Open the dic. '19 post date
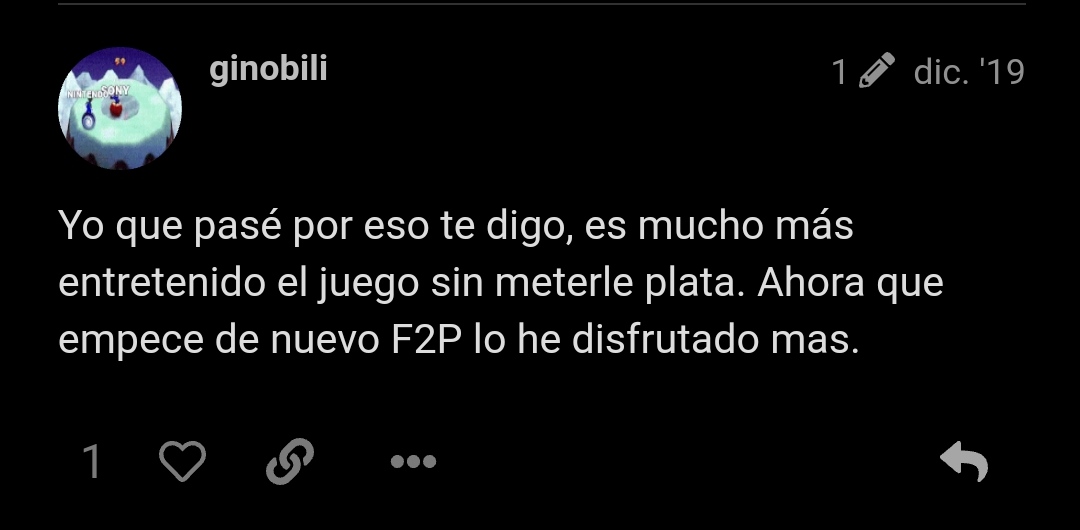1080x530 pixels. [968, 72]
